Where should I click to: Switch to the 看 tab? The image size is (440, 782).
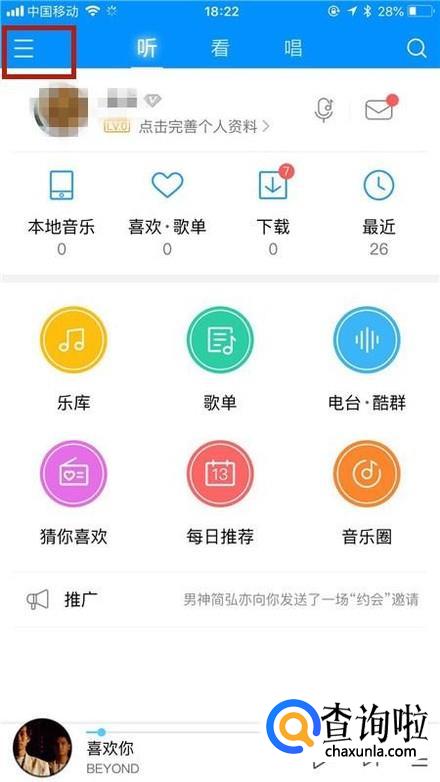click(x=220, y=48)
